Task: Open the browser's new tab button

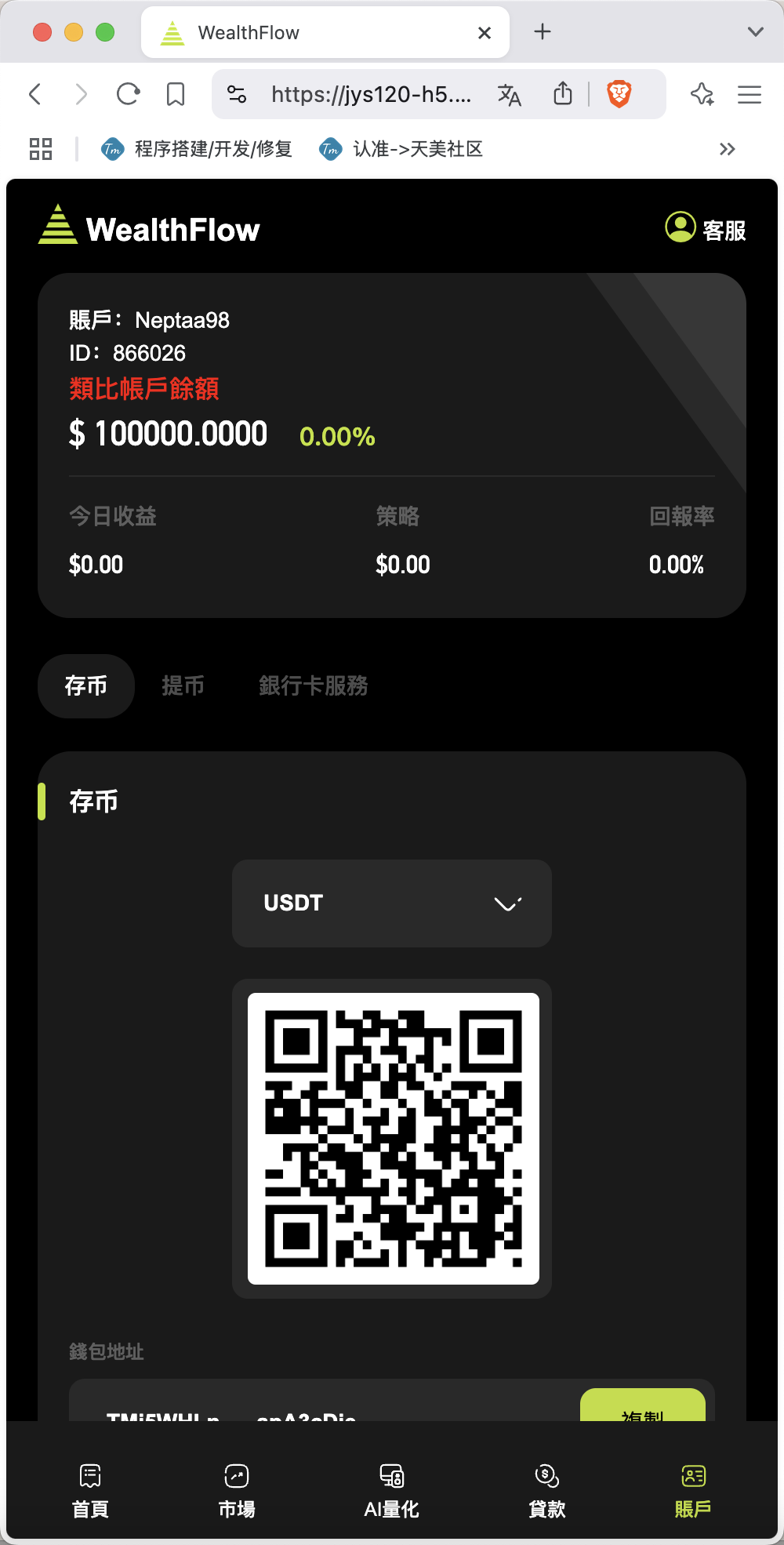Action: pyautogui.click(x=543, y=31)
